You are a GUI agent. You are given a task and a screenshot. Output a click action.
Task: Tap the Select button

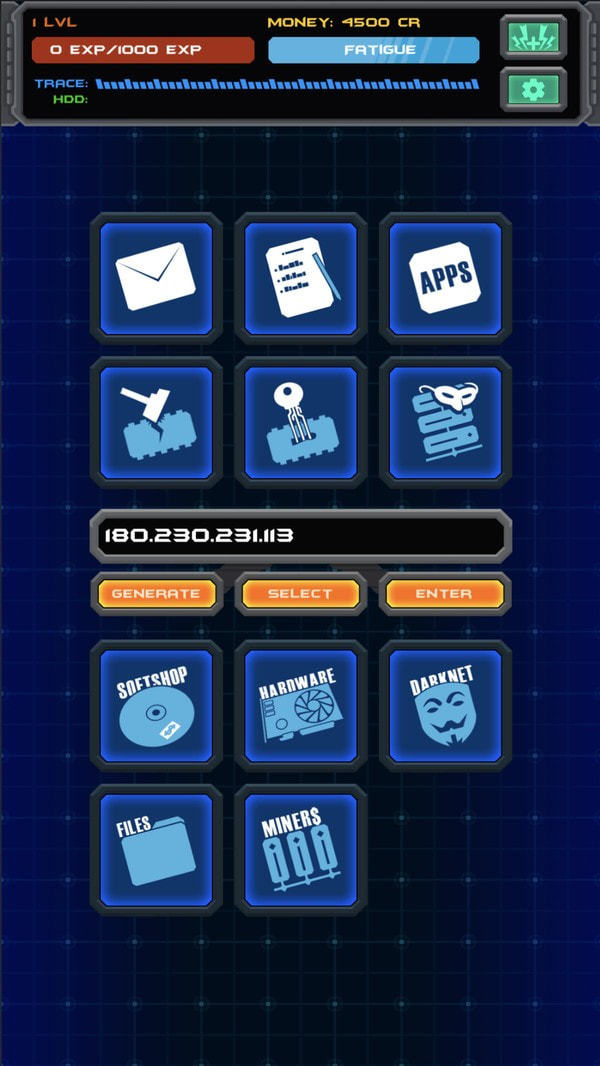pyautogui.click(x=300, y=593)
